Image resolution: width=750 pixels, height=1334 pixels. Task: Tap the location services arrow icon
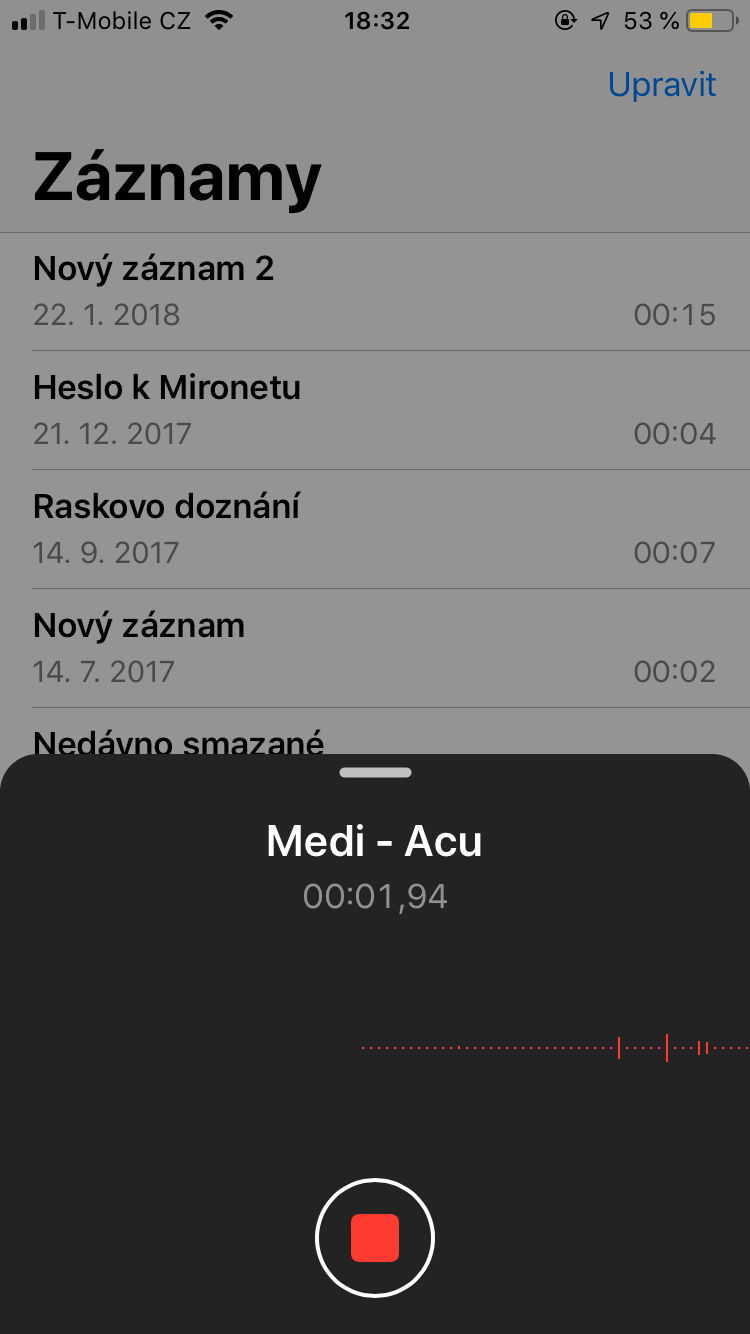599,20
